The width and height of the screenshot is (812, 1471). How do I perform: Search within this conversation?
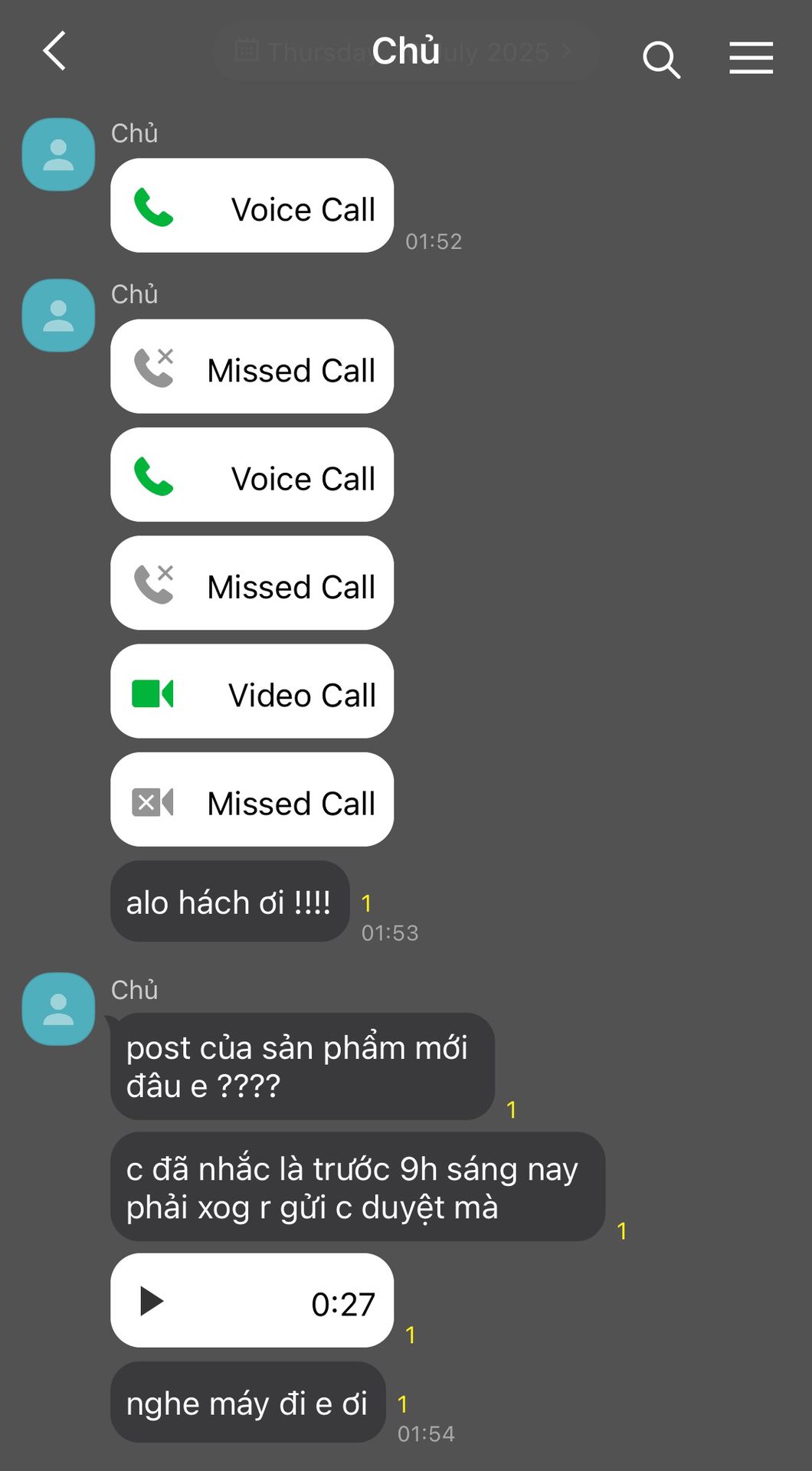point(661,60)
